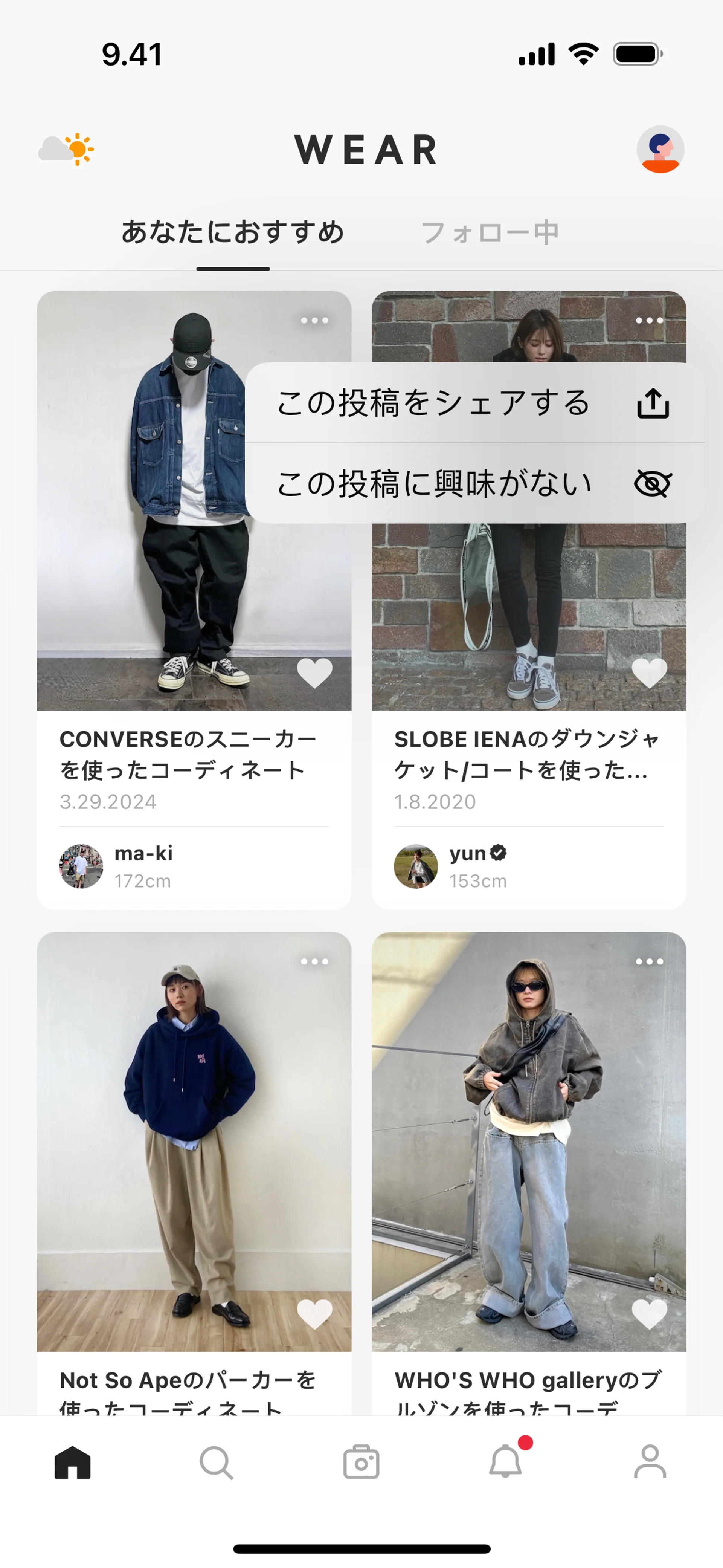Go to the search tab

coord(216,1462)
